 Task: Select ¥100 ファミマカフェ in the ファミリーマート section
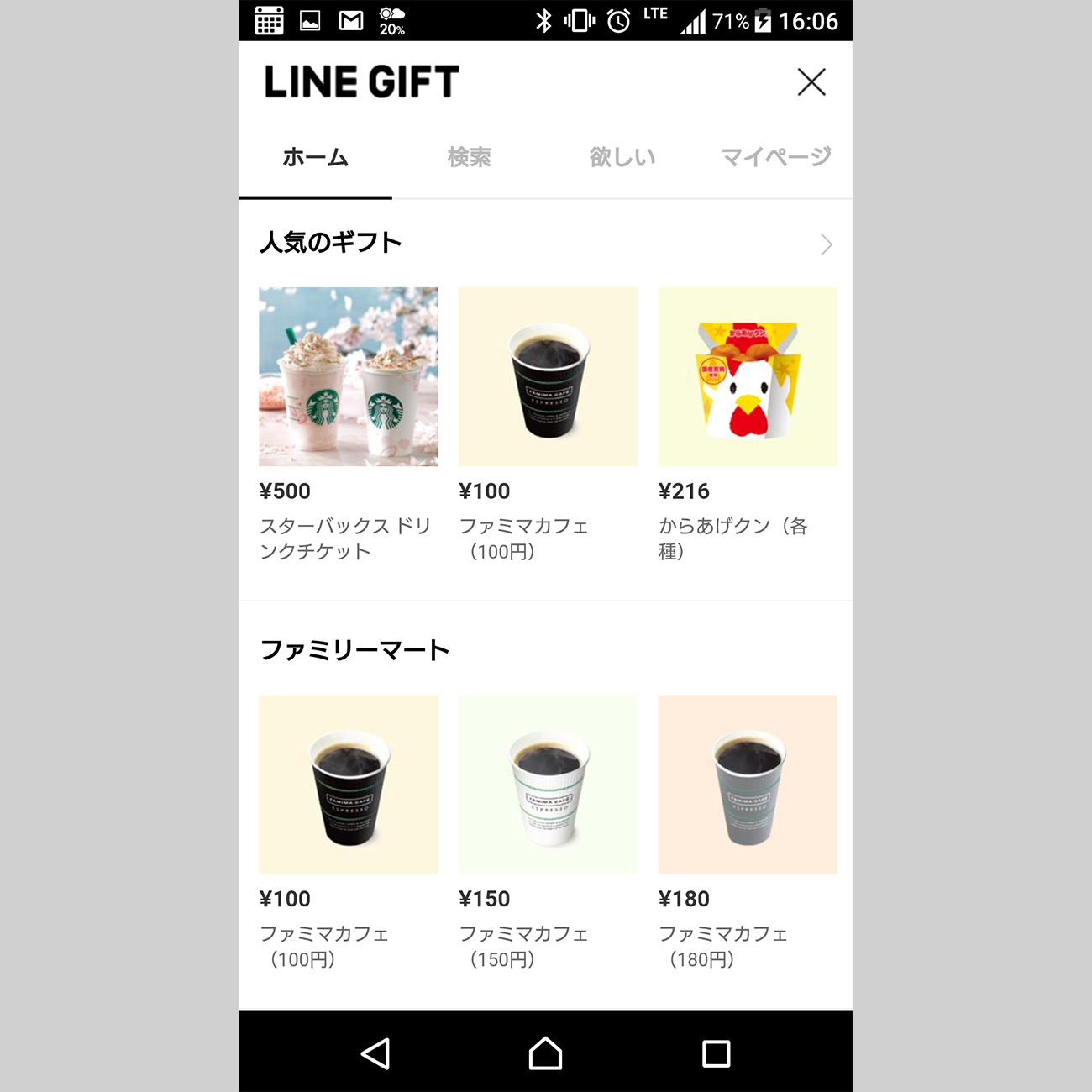pyautogui.click(x=349, y=785)
